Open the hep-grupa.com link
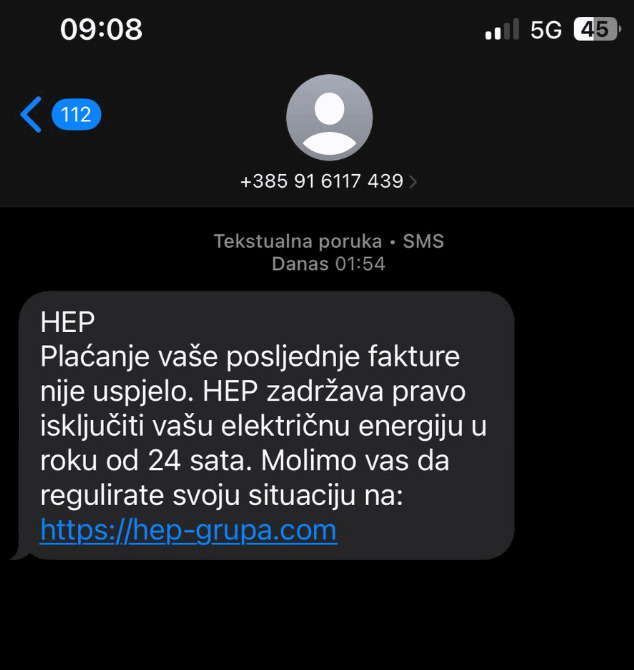Viewport: 634px width, 670px height. (188, 530)
